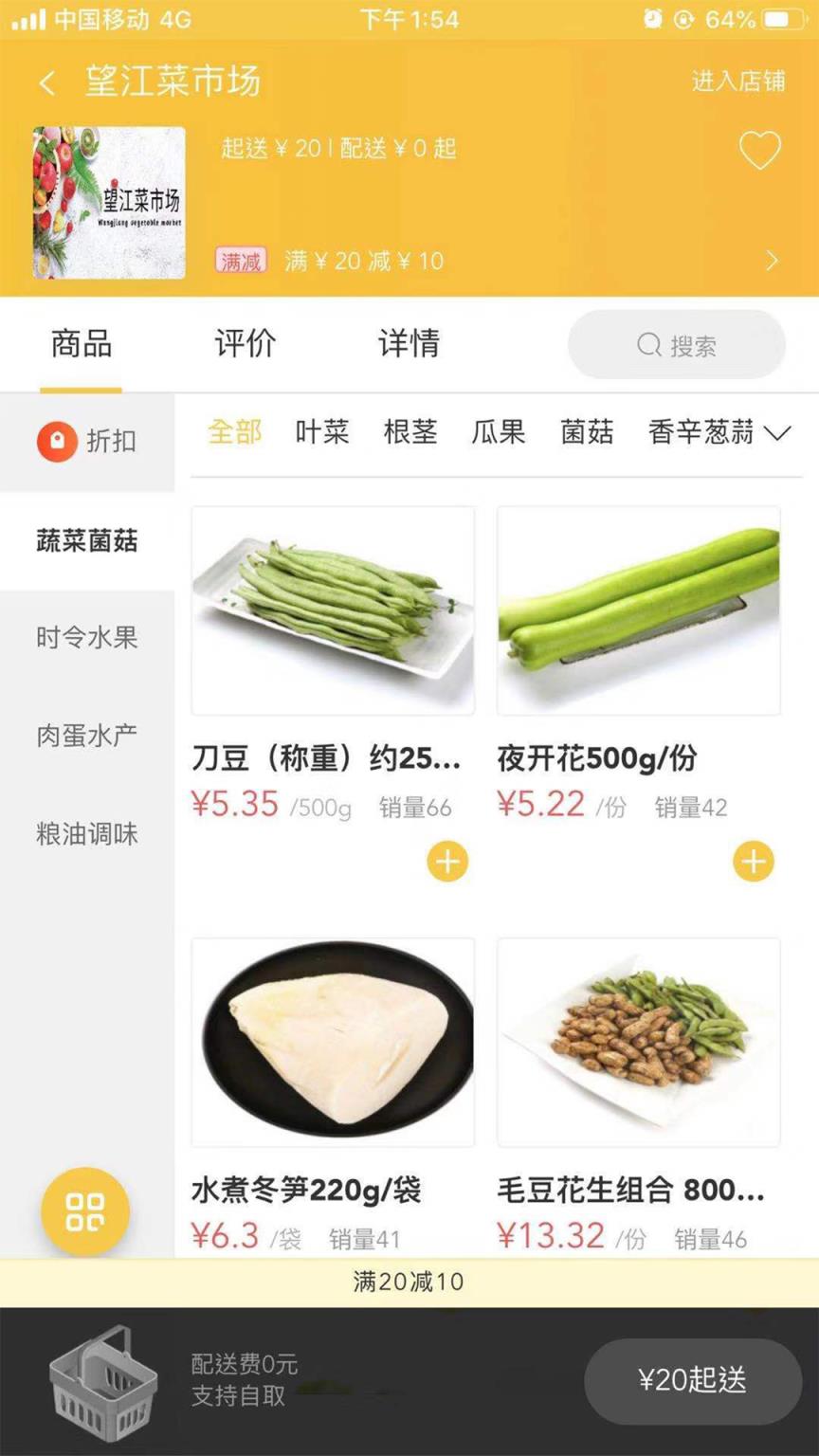Favorite the store via the heart icon
The image size is (819, 1456).
[x=760, y=152]
